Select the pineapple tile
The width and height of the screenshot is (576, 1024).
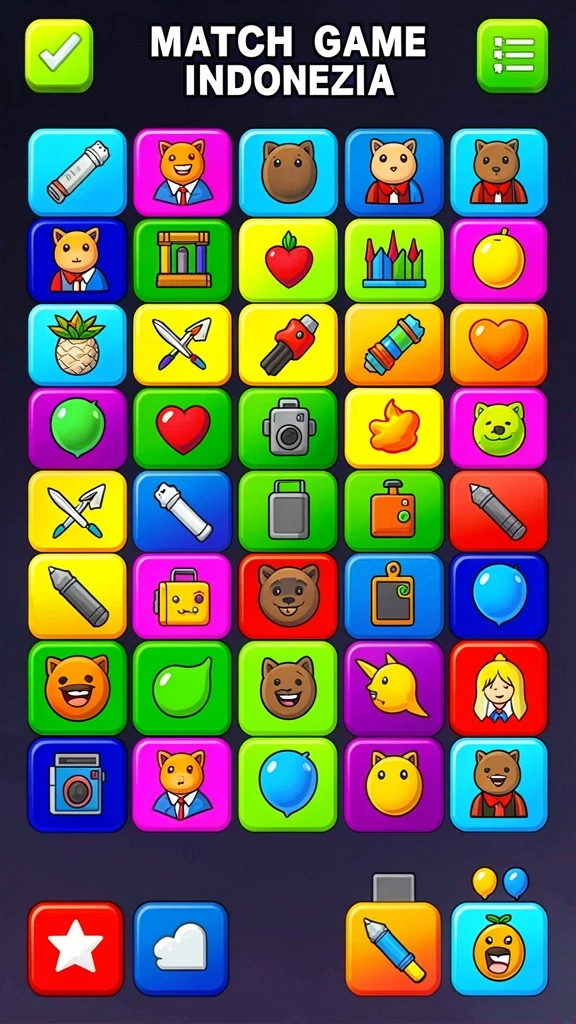tap(77, 344)
